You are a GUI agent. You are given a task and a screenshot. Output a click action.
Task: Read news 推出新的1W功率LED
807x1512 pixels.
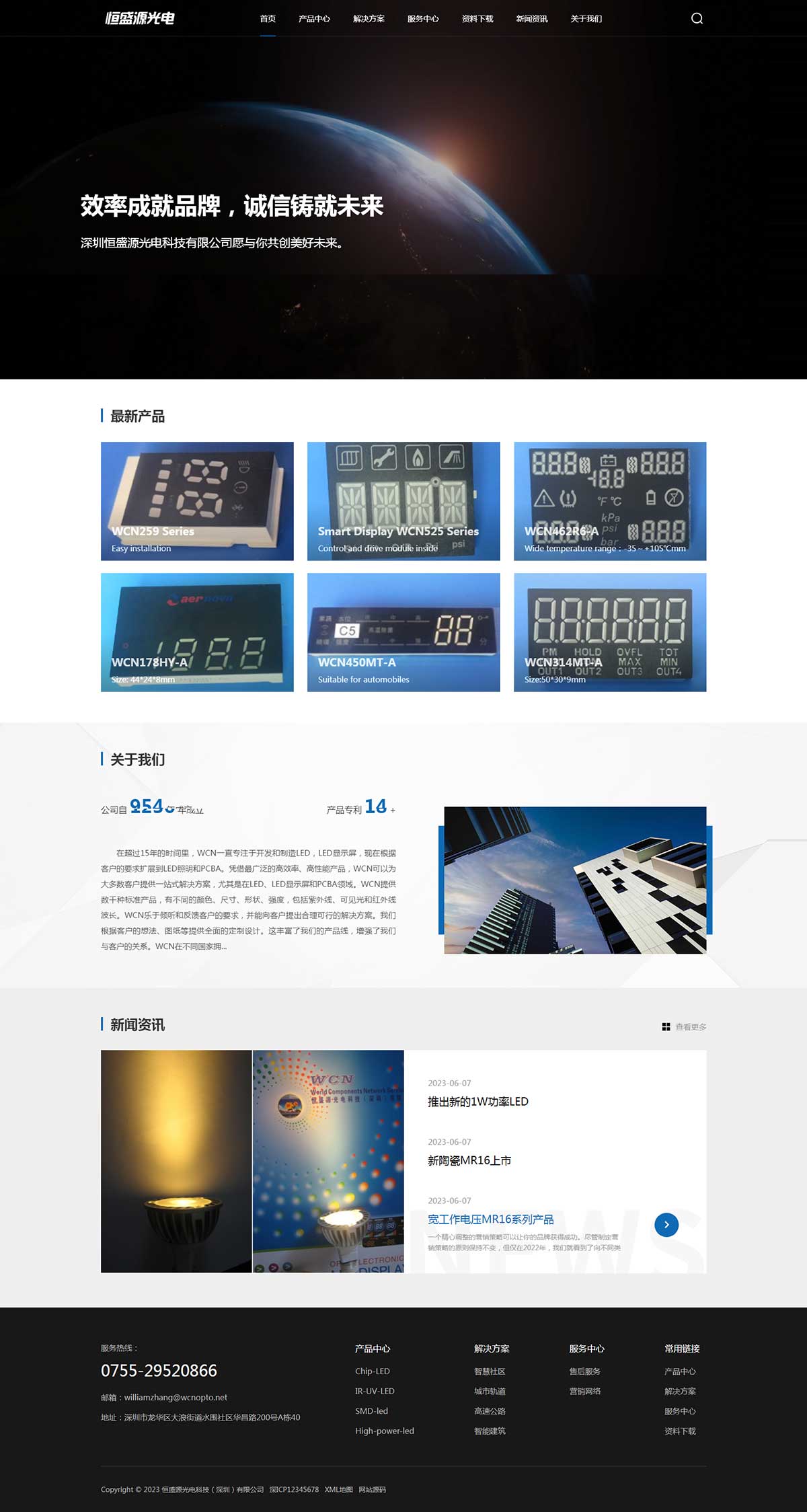[477, 1101]
